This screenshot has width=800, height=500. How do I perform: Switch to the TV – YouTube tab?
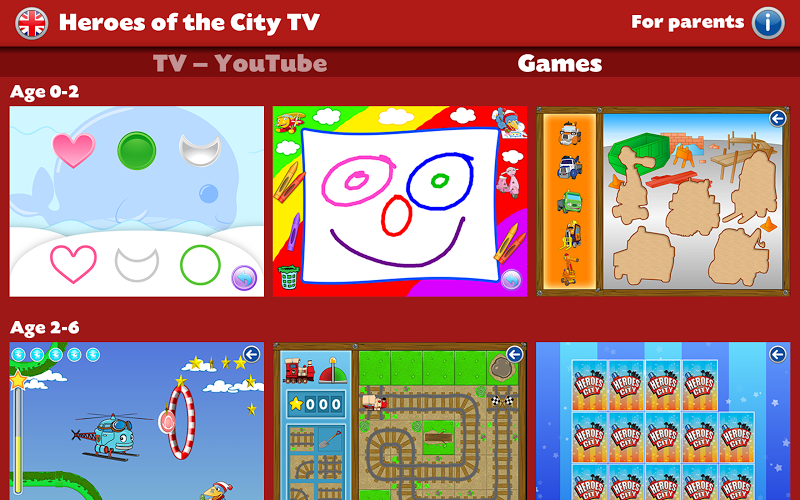click(240, 64)
